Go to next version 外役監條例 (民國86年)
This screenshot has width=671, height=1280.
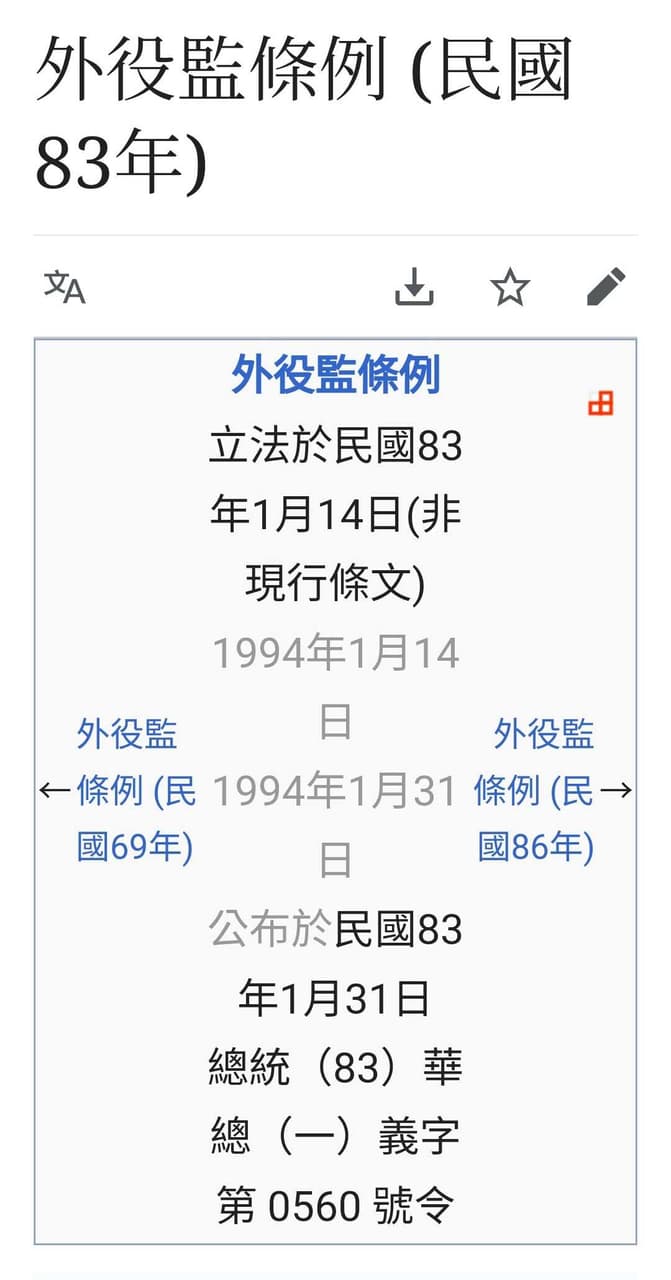coord(535,791)
